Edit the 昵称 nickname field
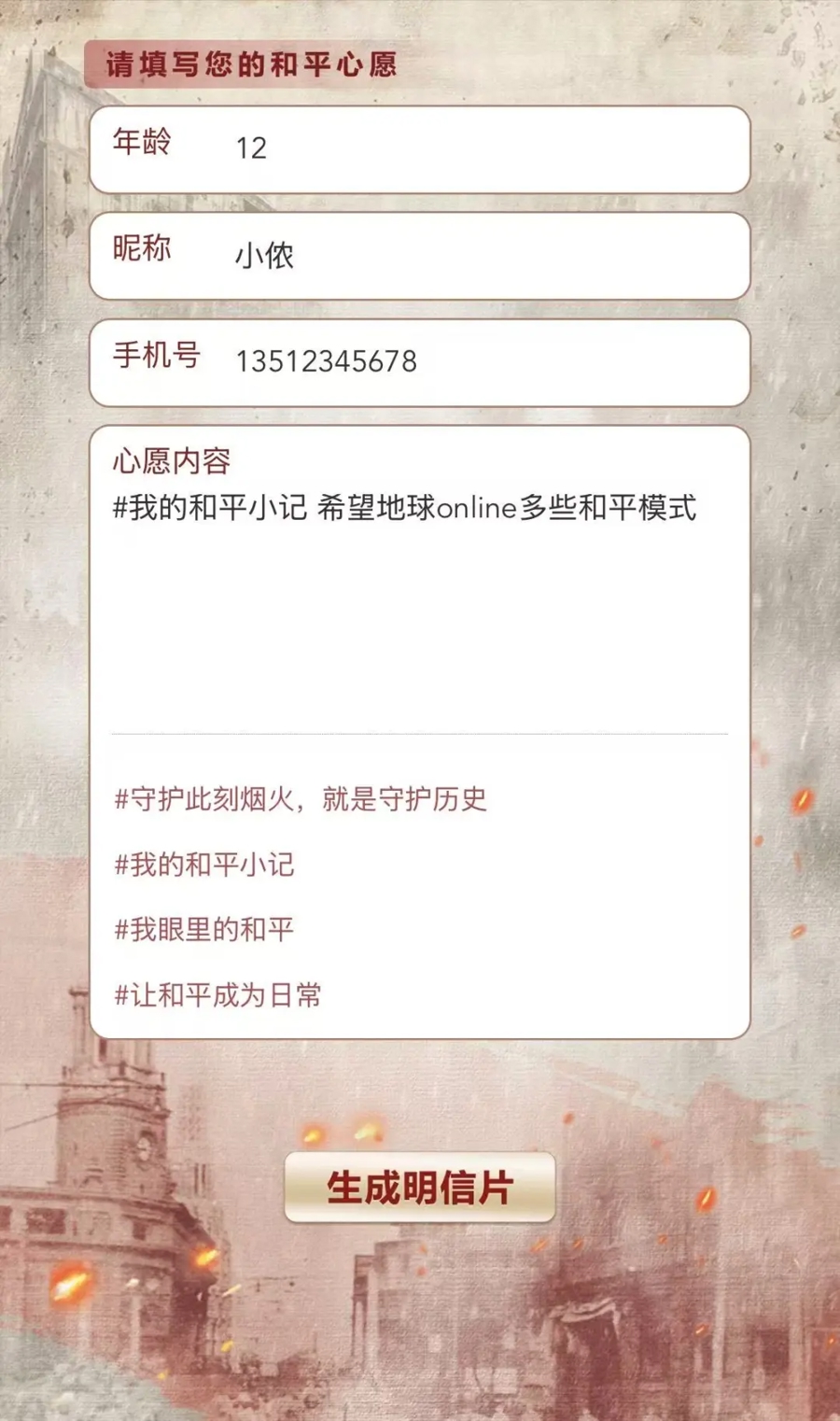This screenshot has width=840, height=1421. tap(420, 256)
